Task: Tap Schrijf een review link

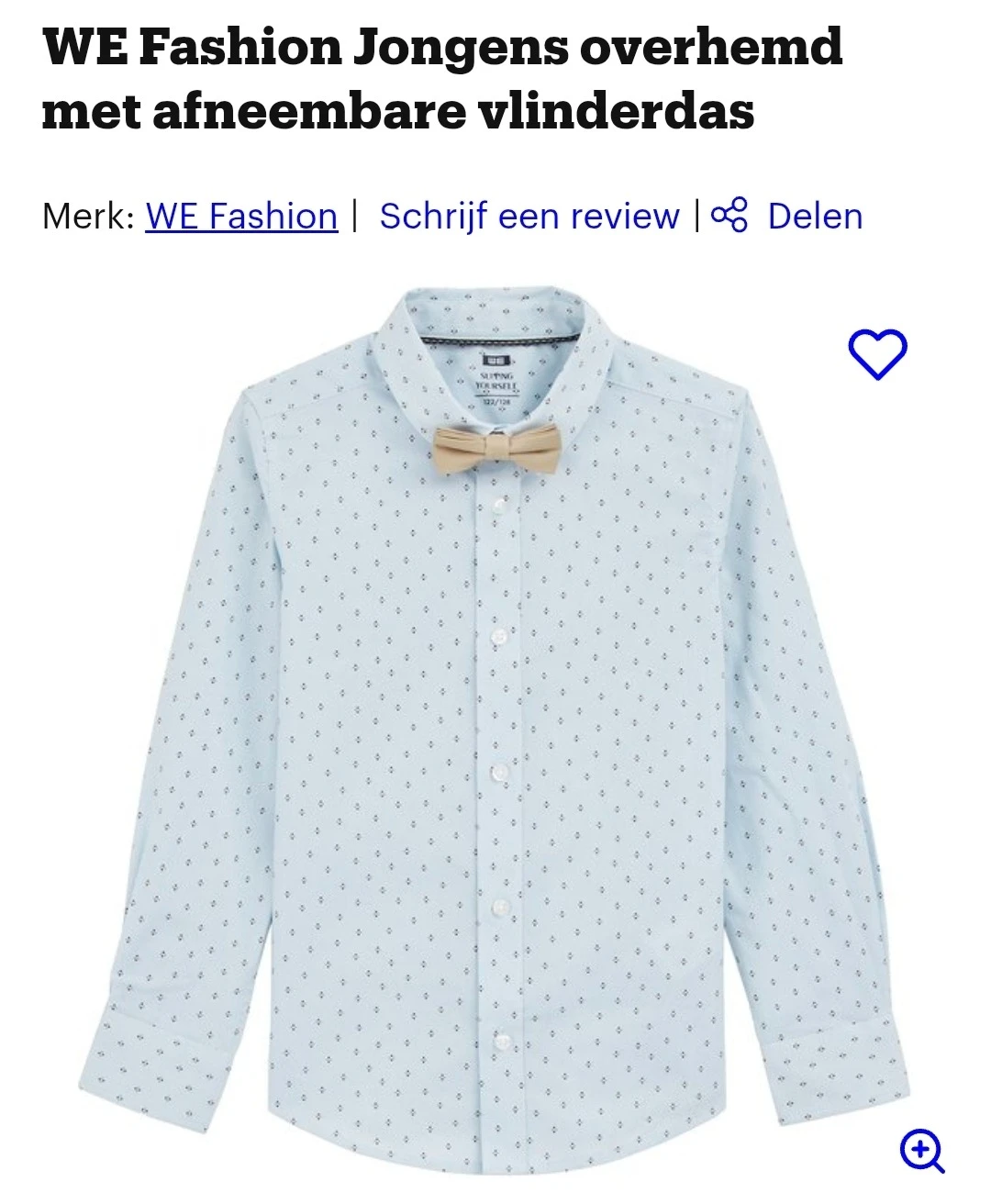Action: pos(529,217)
